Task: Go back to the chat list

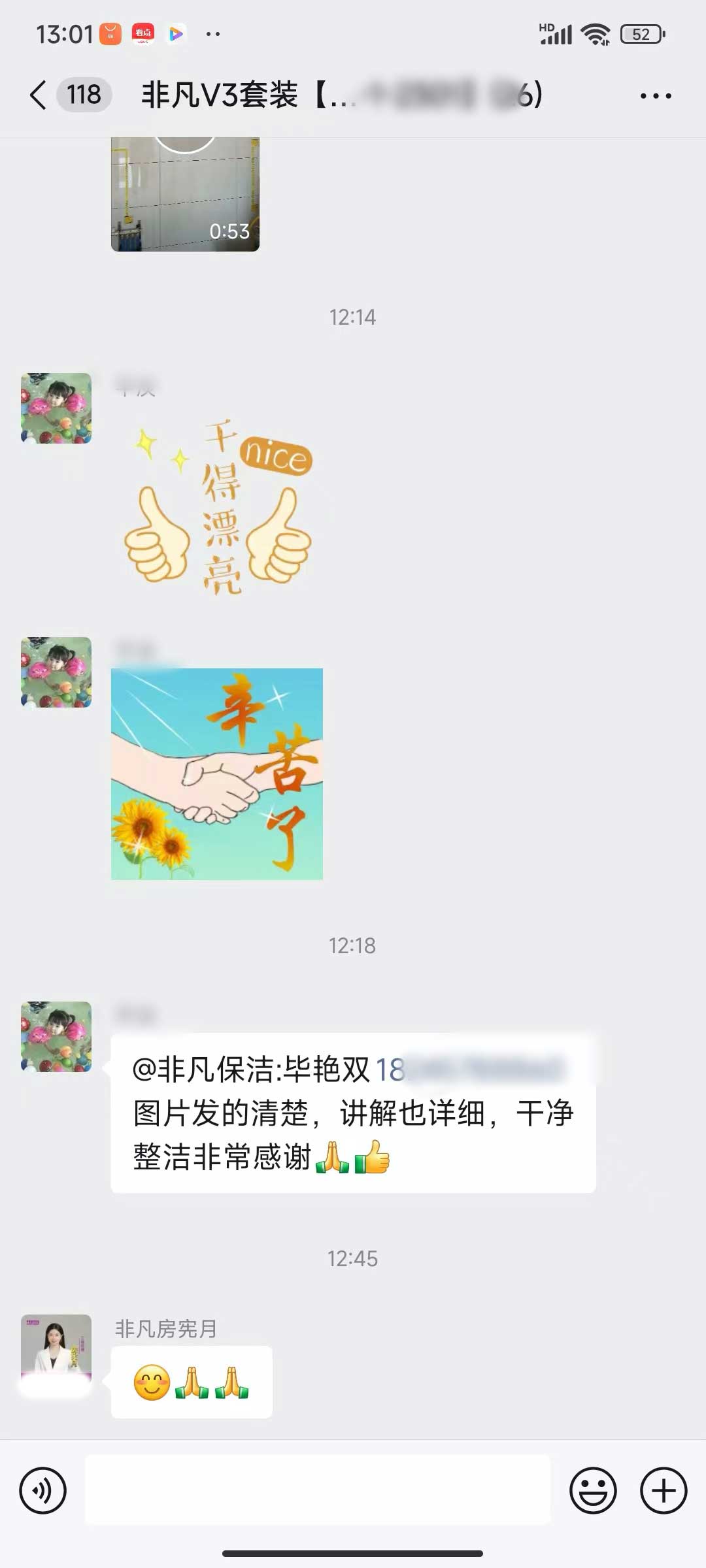Action: [x=39, y=95]
